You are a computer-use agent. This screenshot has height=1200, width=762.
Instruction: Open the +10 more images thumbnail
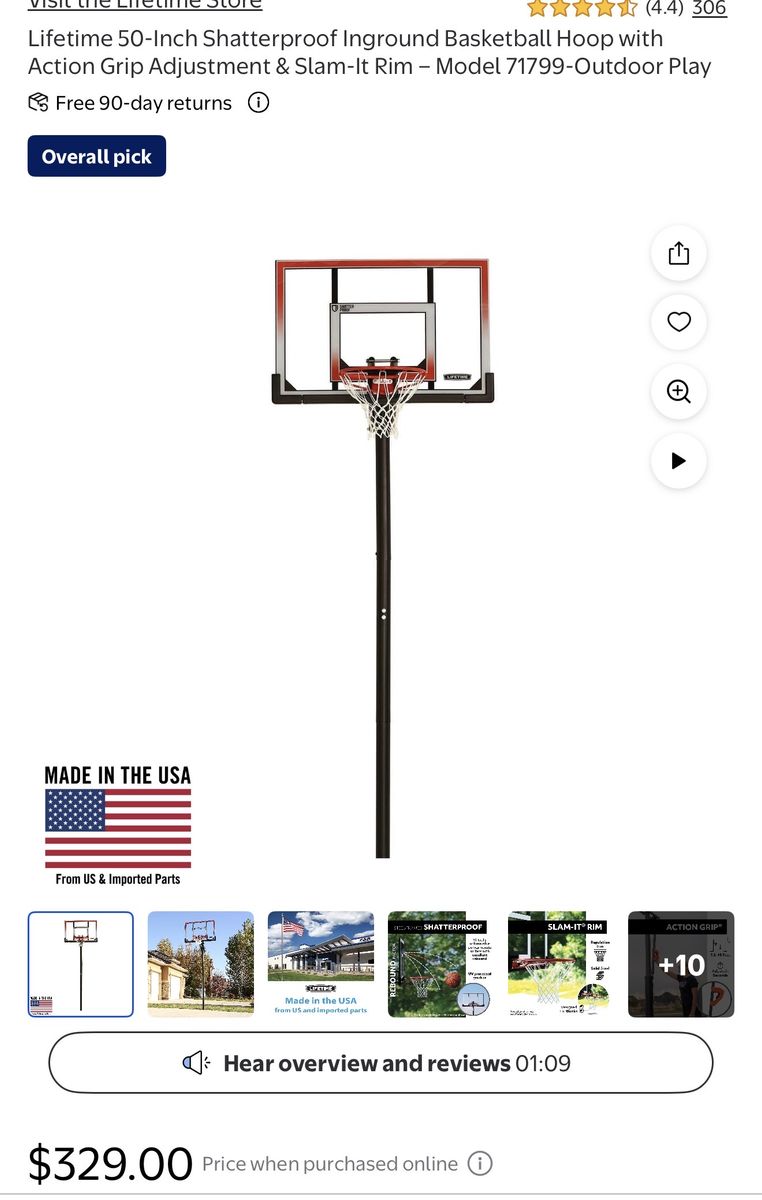pyautogui.click(x=681, y=963)
